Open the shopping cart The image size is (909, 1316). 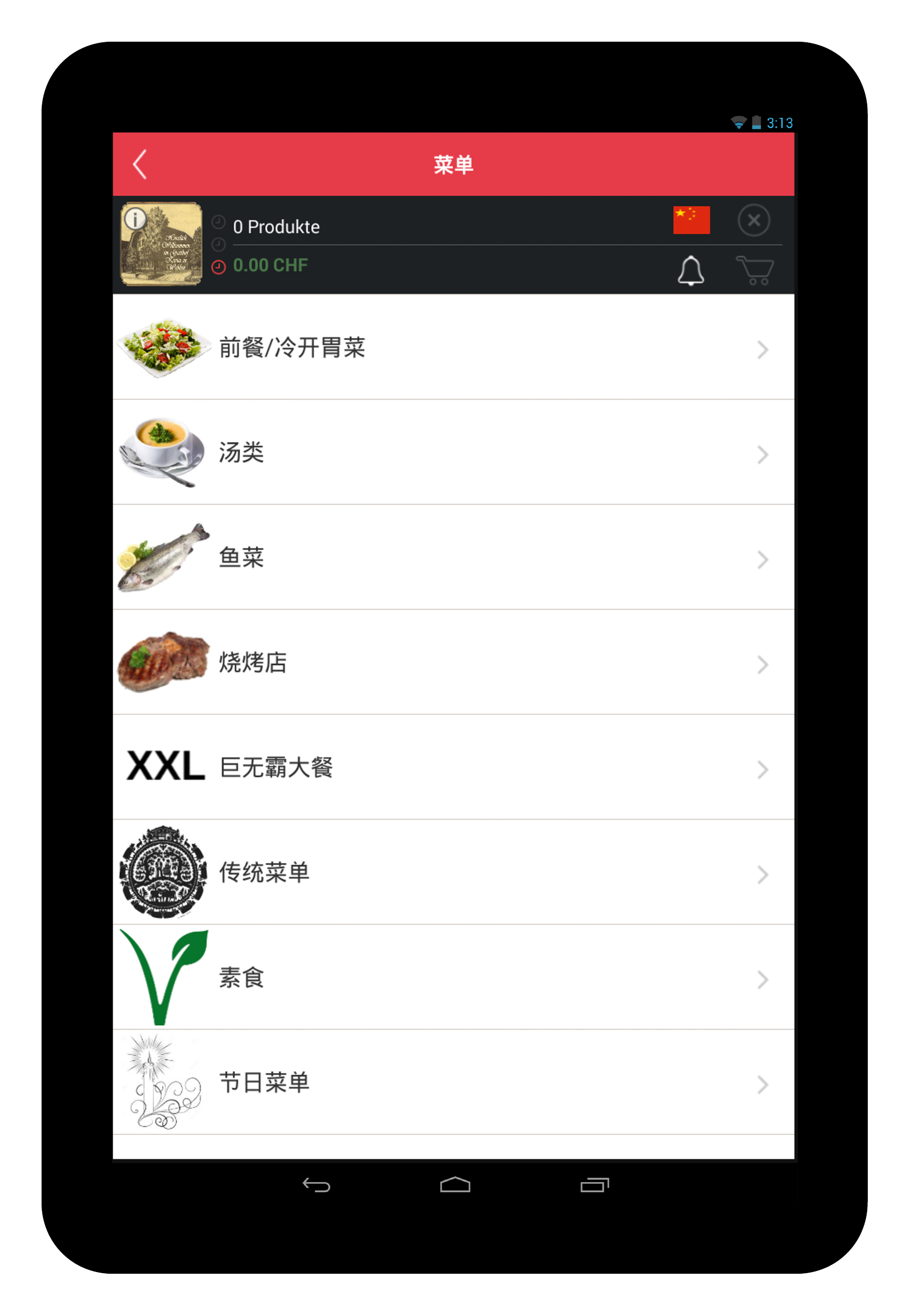(x=754, y=270)
